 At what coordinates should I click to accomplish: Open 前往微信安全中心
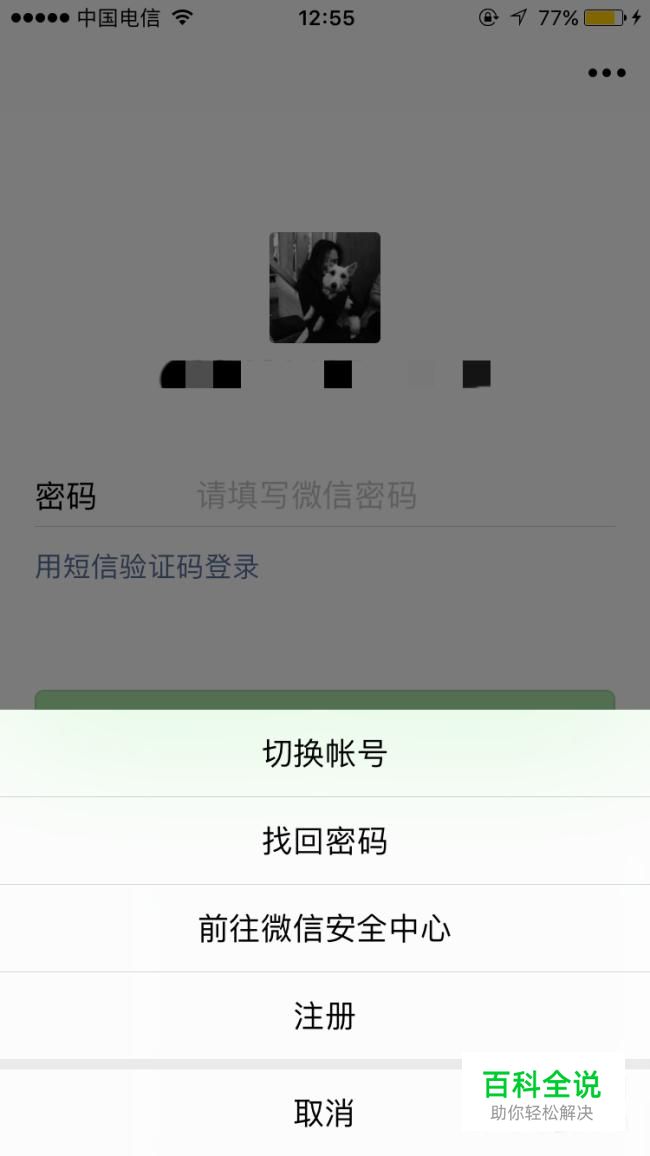tap(325, 929)
